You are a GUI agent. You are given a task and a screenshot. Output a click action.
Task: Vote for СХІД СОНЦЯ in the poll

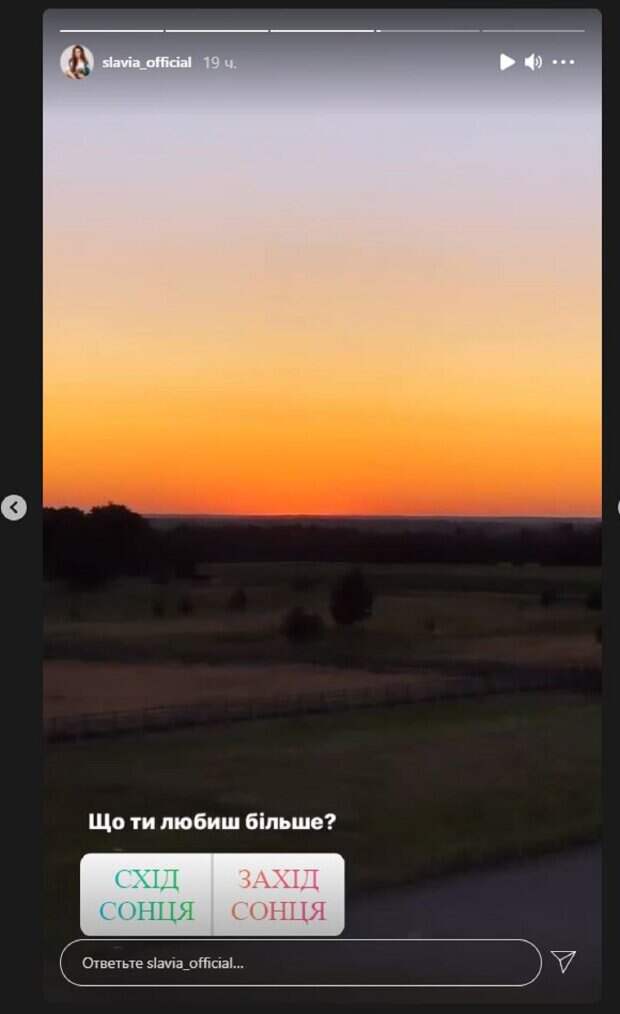147,894
